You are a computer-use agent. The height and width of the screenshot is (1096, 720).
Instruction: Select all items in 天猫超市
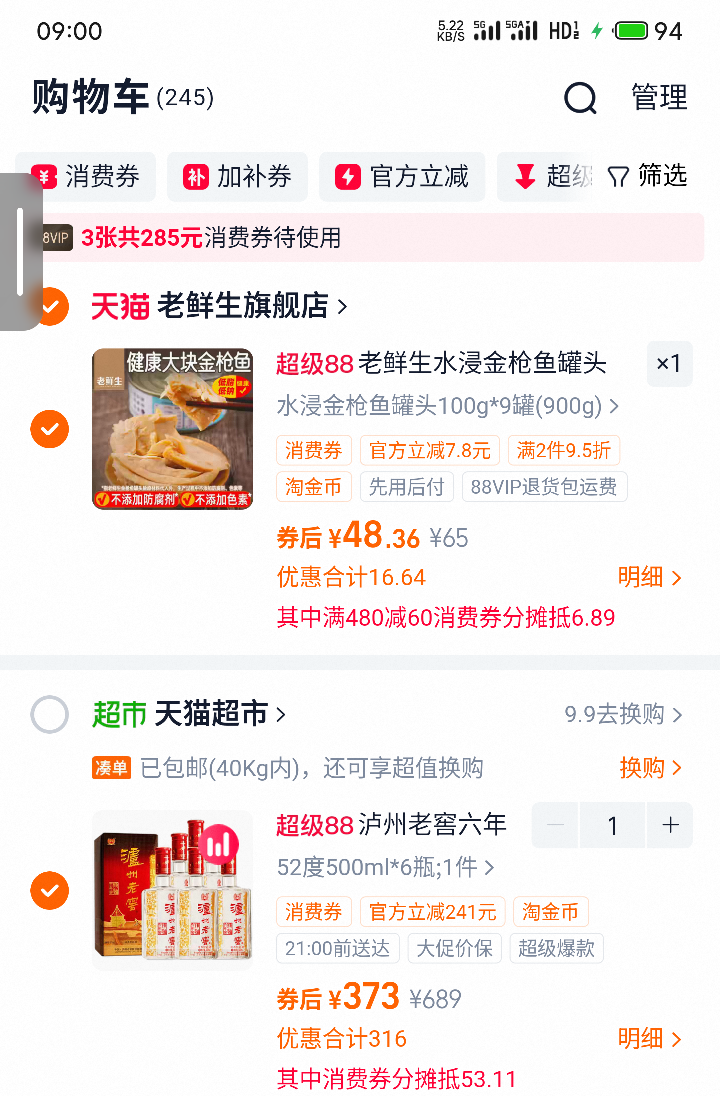[50, 715]
